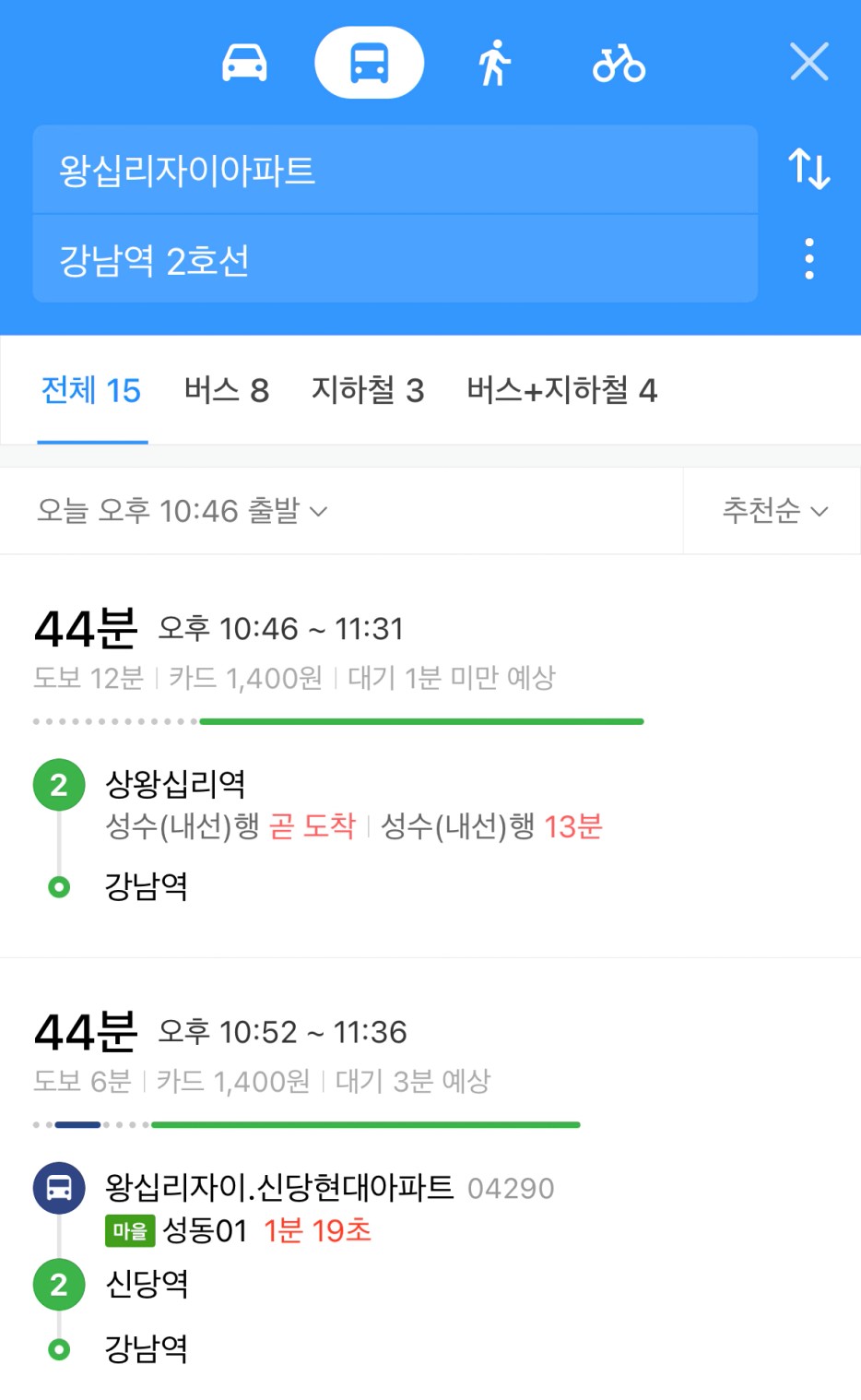Select the 전체 15 tab
Screen dimensions: 861x1400
[x=91, y=390]
